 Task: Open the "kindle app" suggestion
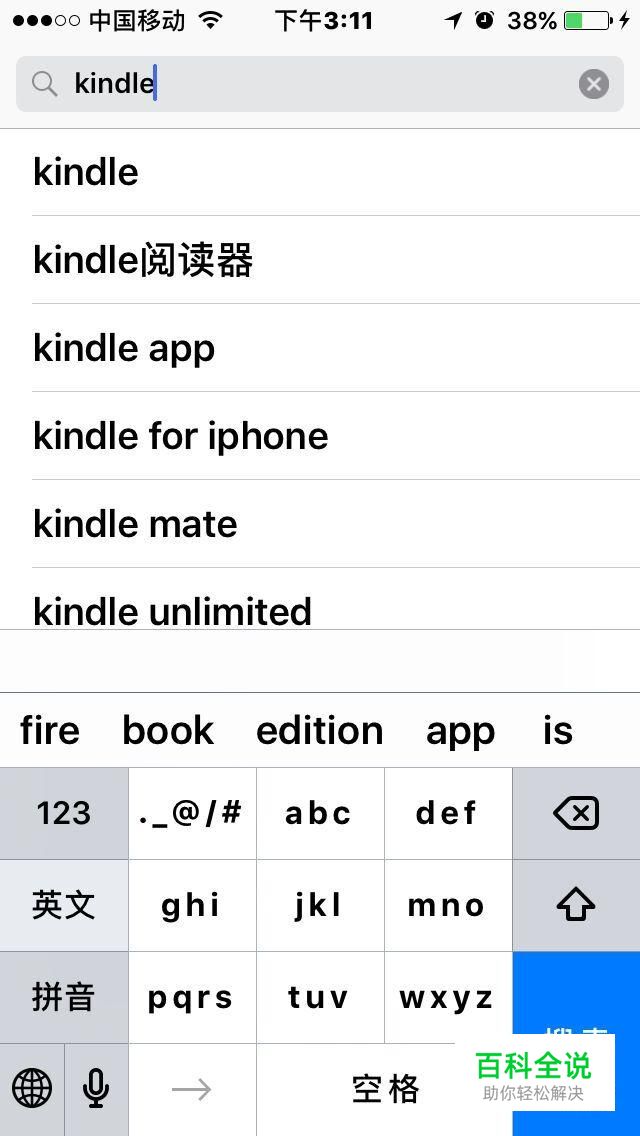coord(124,348)
